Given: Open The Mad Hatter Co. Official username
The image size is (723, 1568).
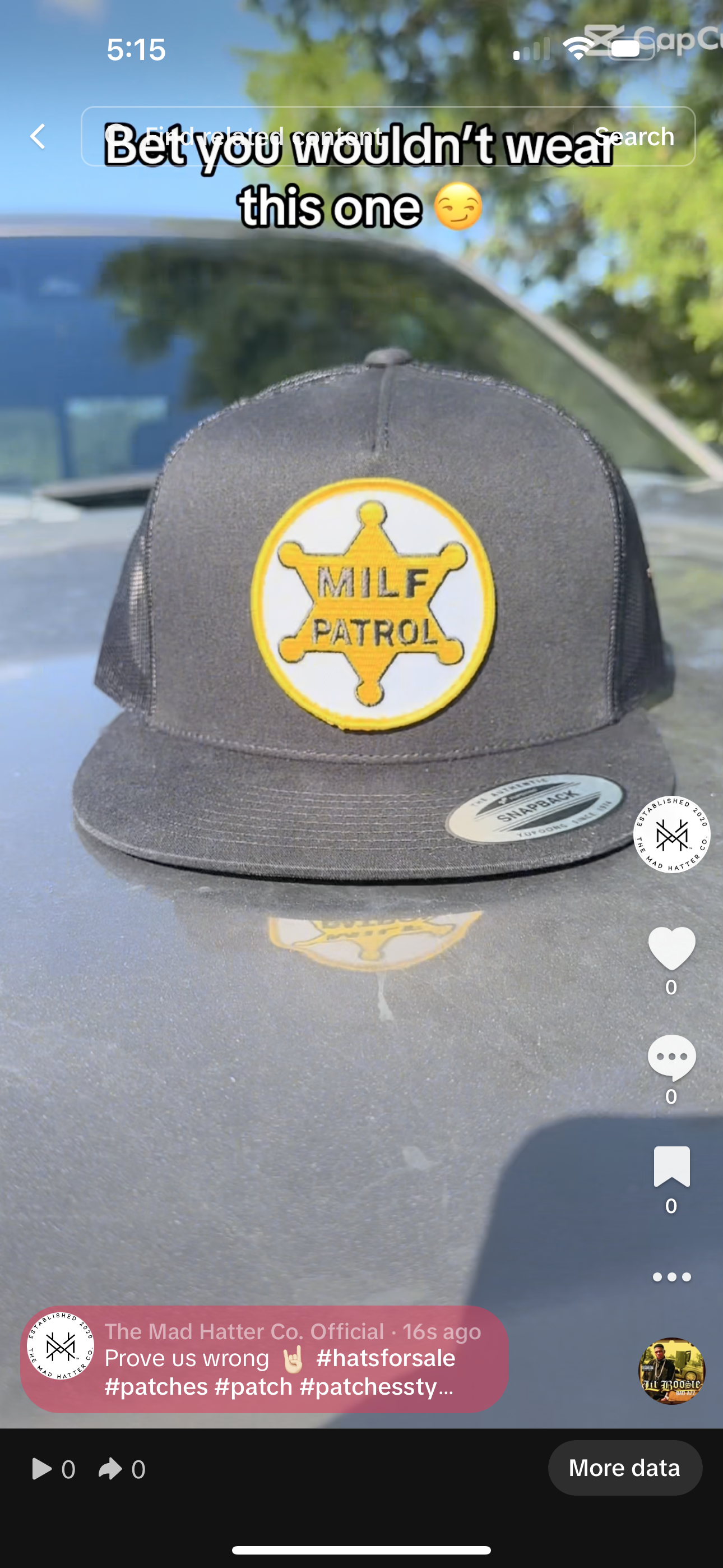Looking at the screenshot, I should 244,1331.
